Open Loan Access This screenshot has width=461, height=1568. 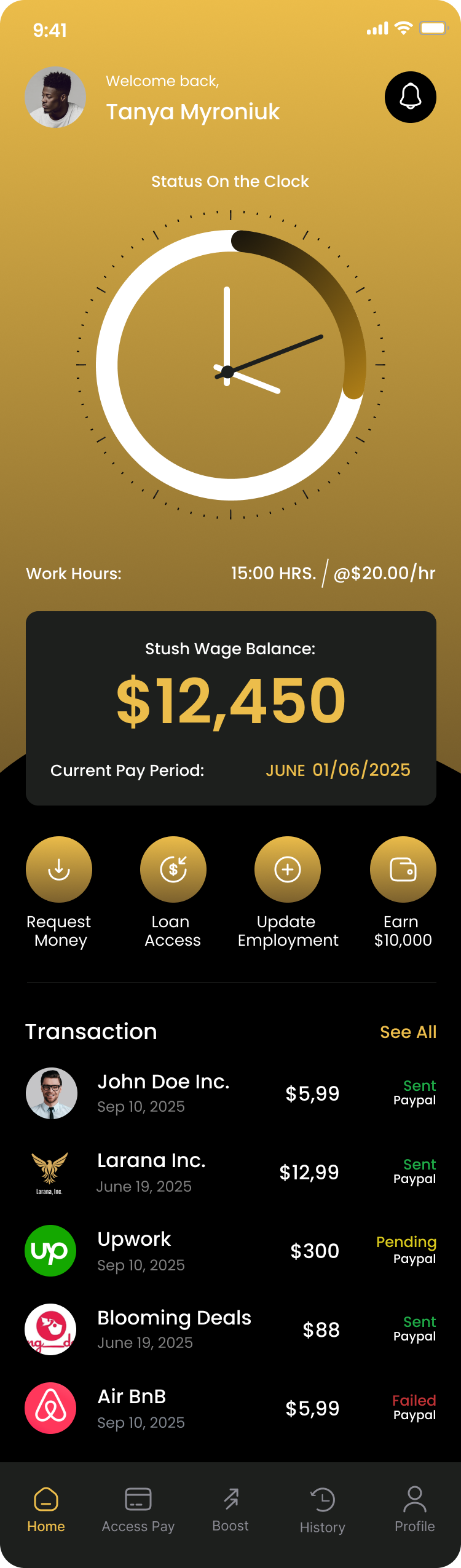click(173, 869)
